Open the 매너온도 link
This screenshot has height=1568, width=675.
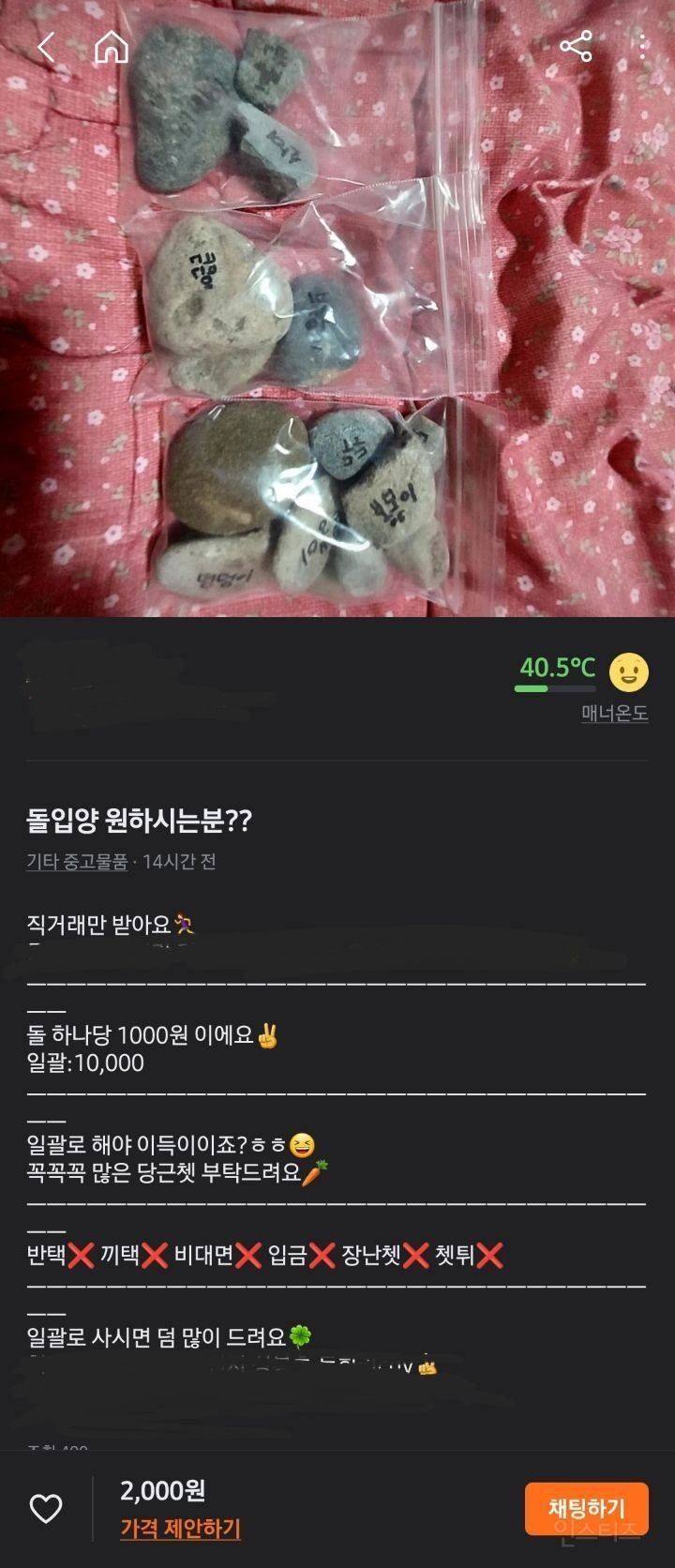coord(614,713)
